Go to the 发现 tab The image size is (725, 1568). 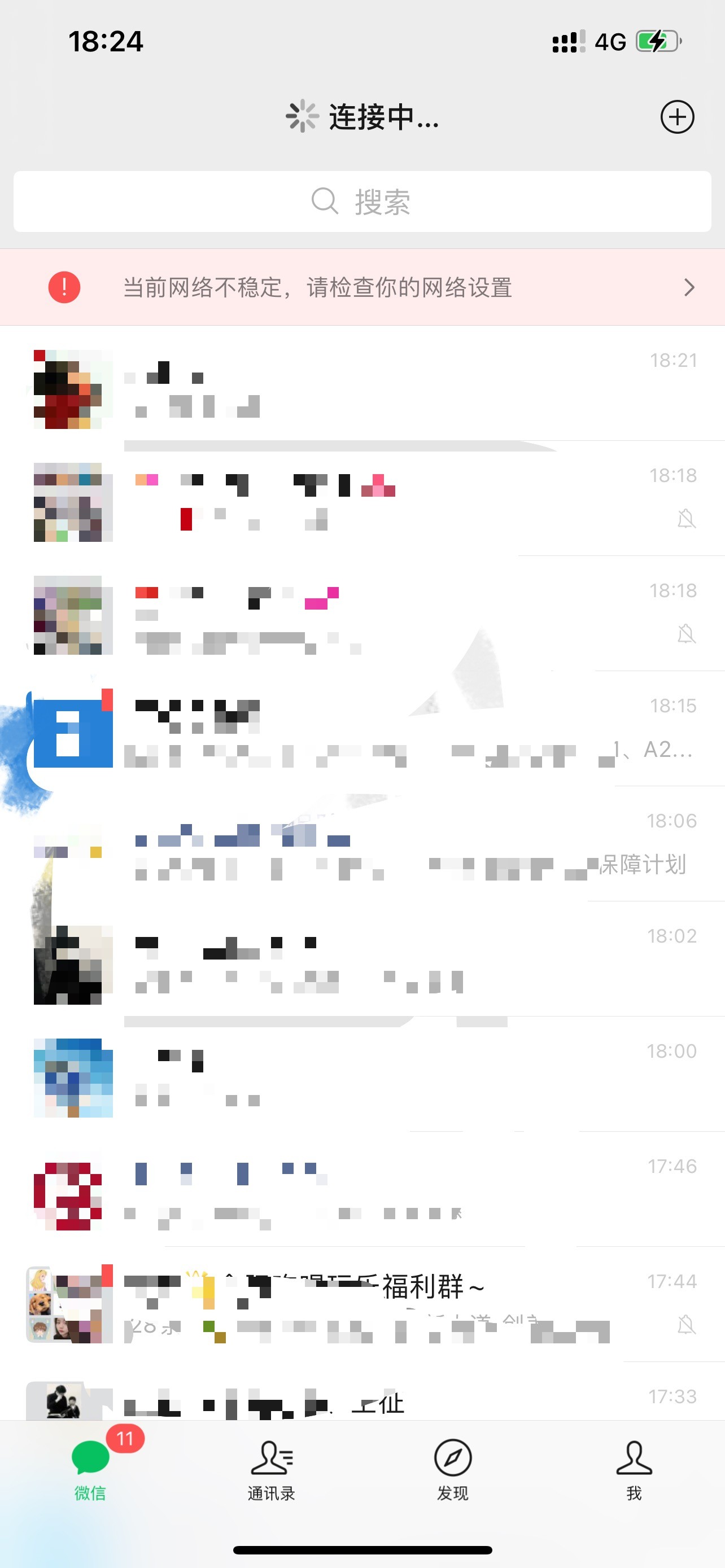click(452, 1468)
